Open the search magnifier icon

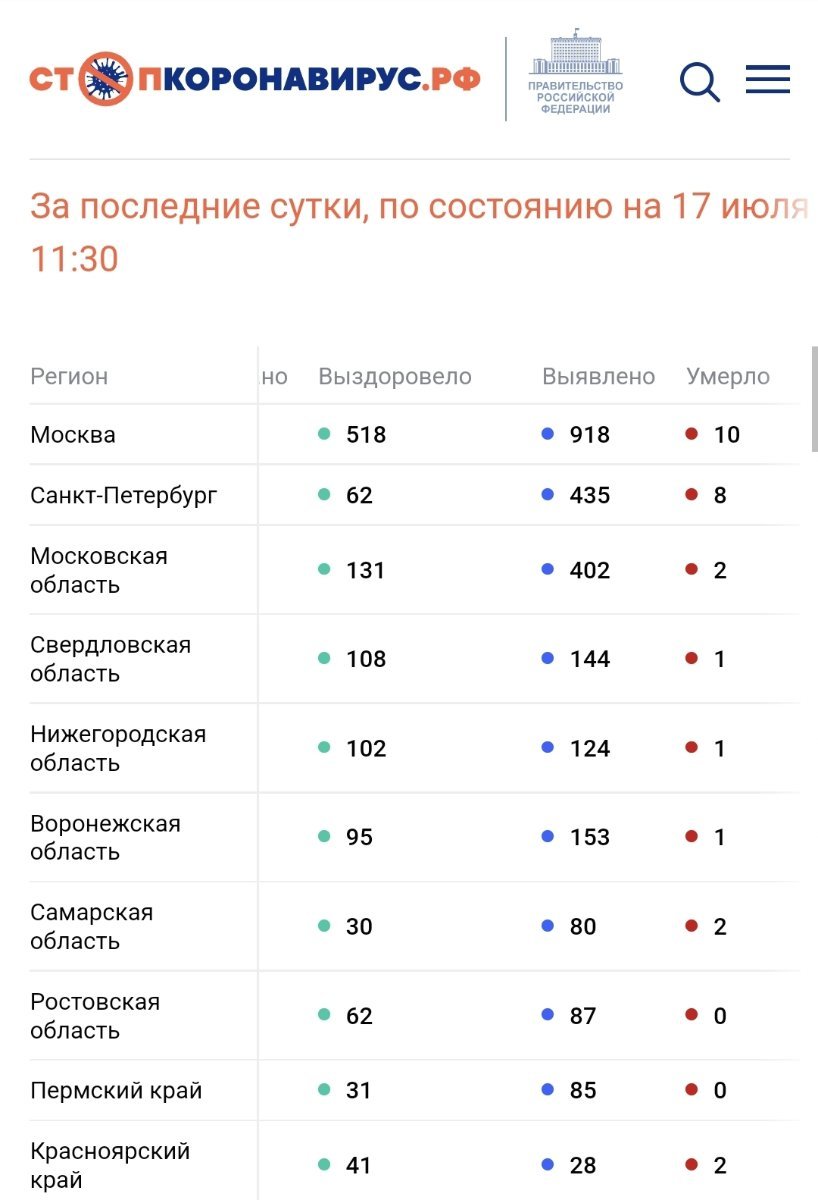[699, 82]
